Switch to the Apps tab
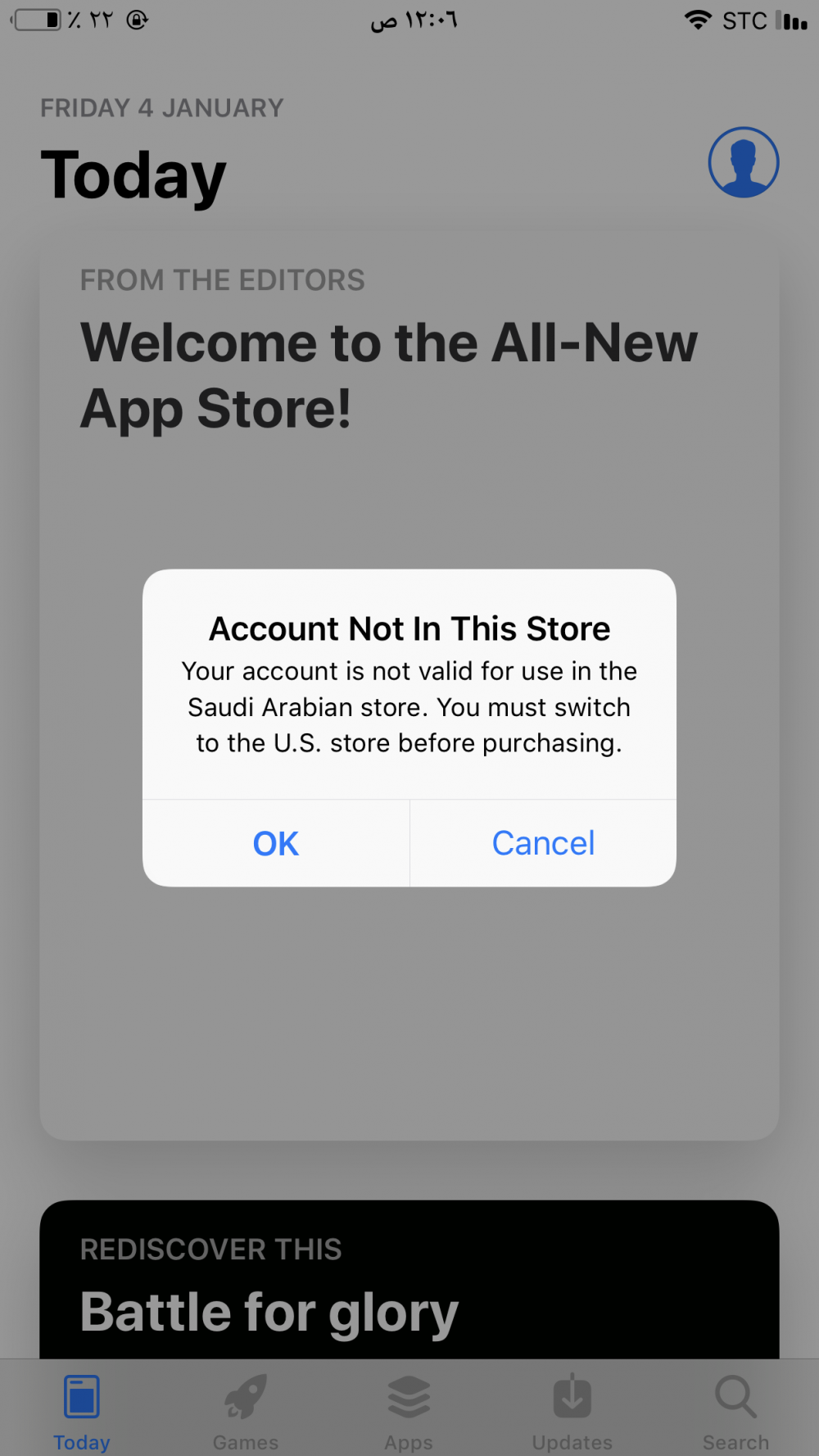The width and height of the screenshot is (819, 1456). click(409, 1409)
